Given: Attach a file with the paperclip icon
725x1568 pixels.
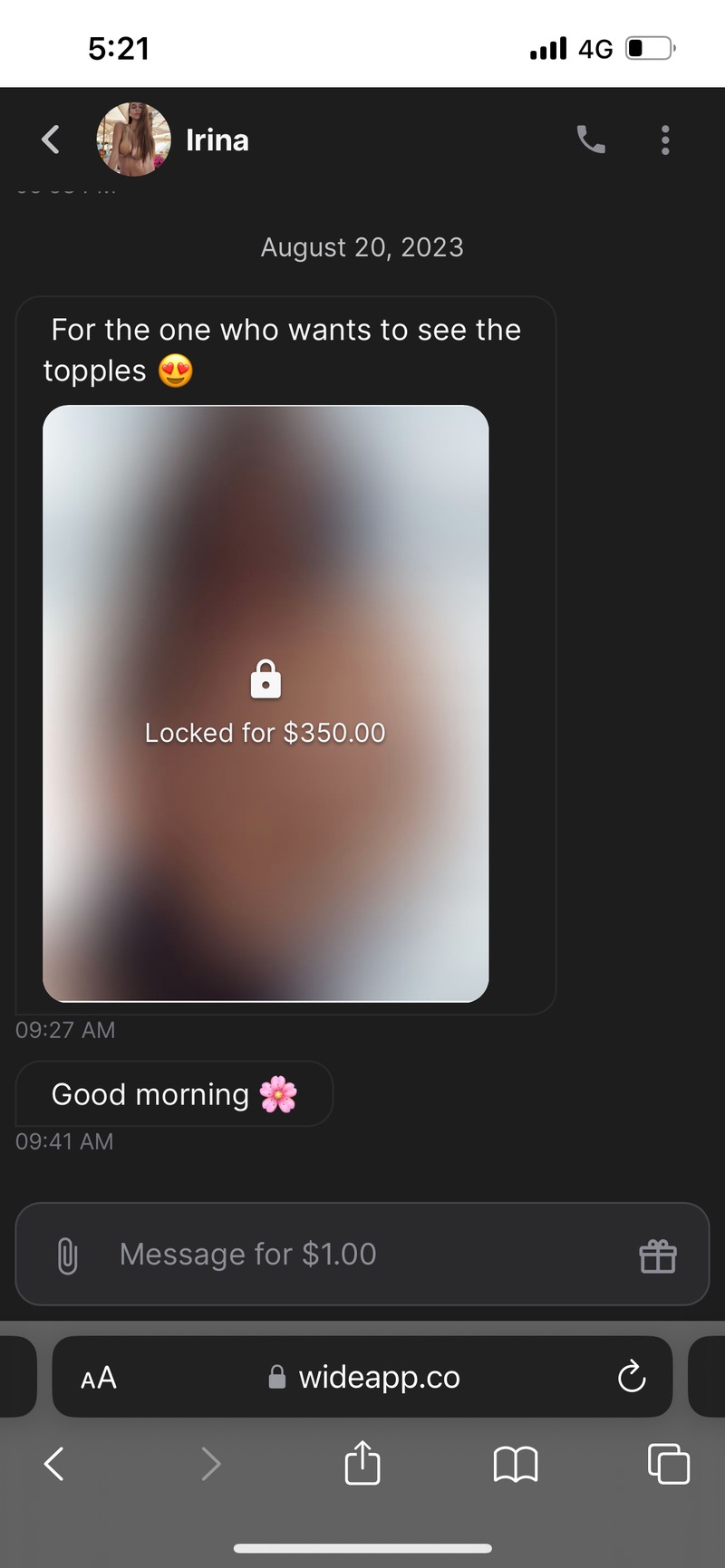Looking at the screenshot, I should (x=67, y=1255).
